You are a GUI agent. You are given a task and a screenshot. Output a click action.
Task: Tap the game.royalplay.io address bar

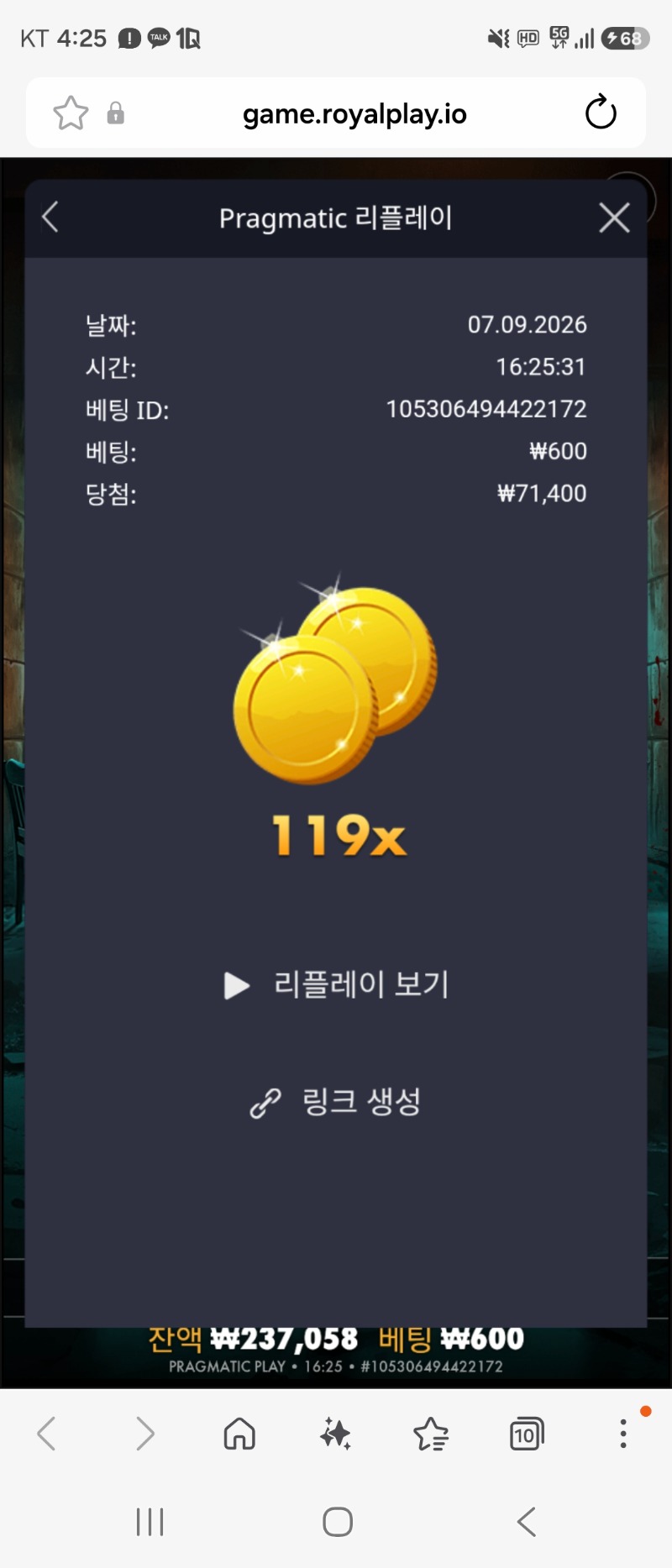point(354,113)
